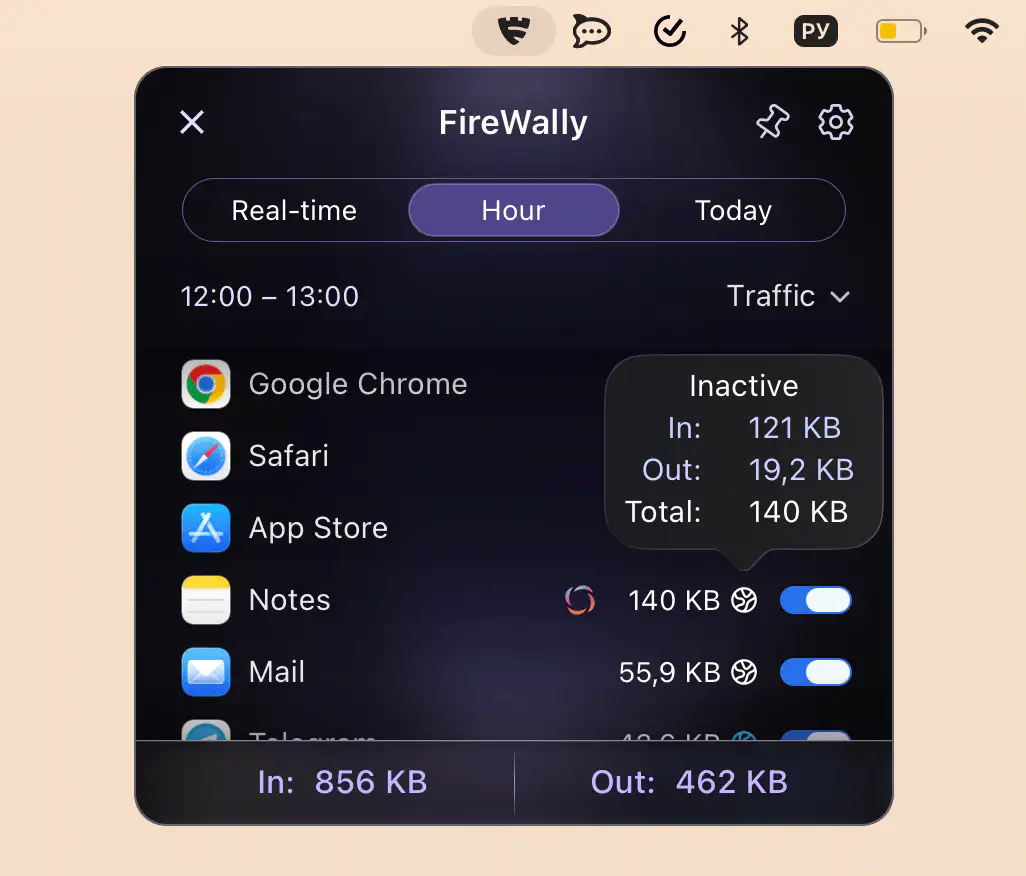Pin the FireWally window
This screenshot has width=1026, height=876.
point(772,123)
